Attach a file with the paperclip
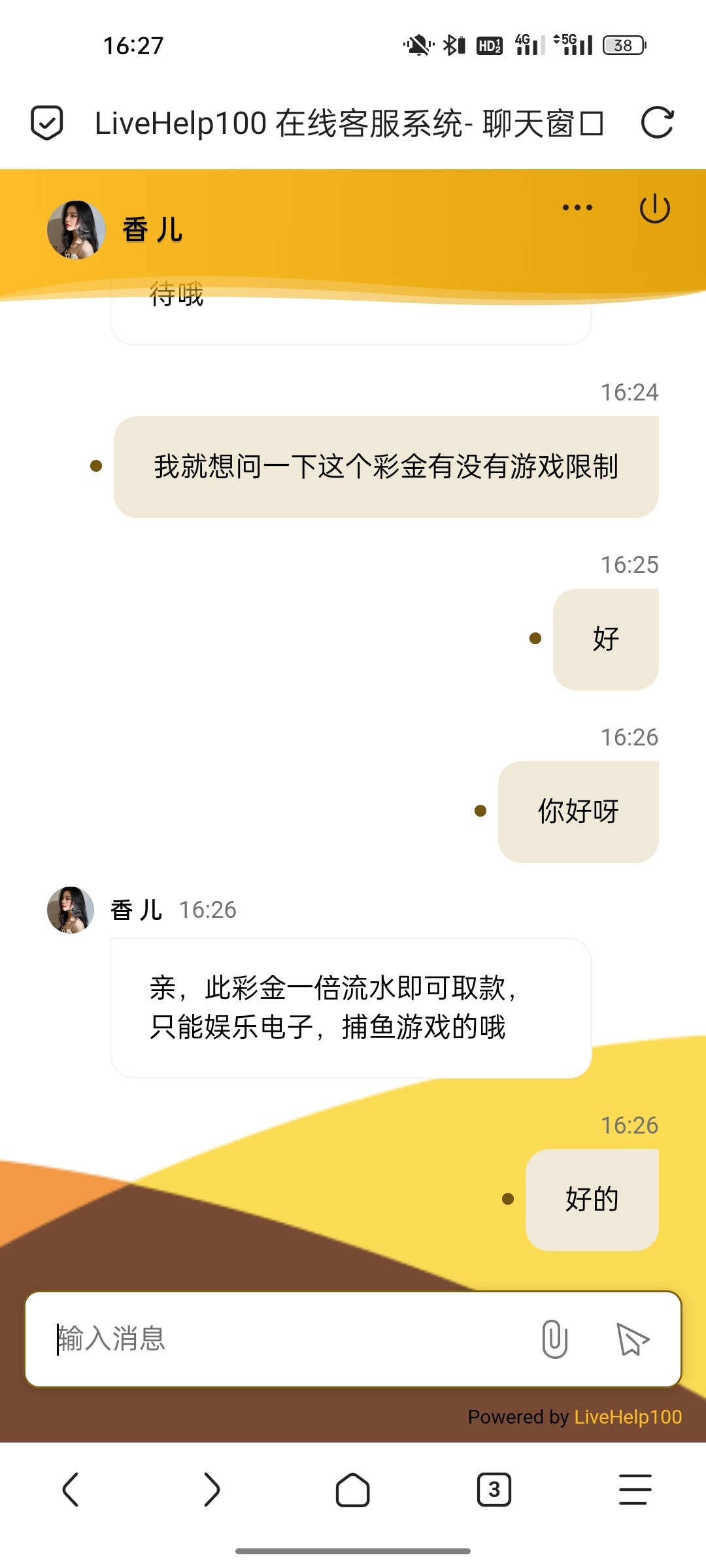The width and height of the screenshot is (706, 1568). click(554, 1339)
